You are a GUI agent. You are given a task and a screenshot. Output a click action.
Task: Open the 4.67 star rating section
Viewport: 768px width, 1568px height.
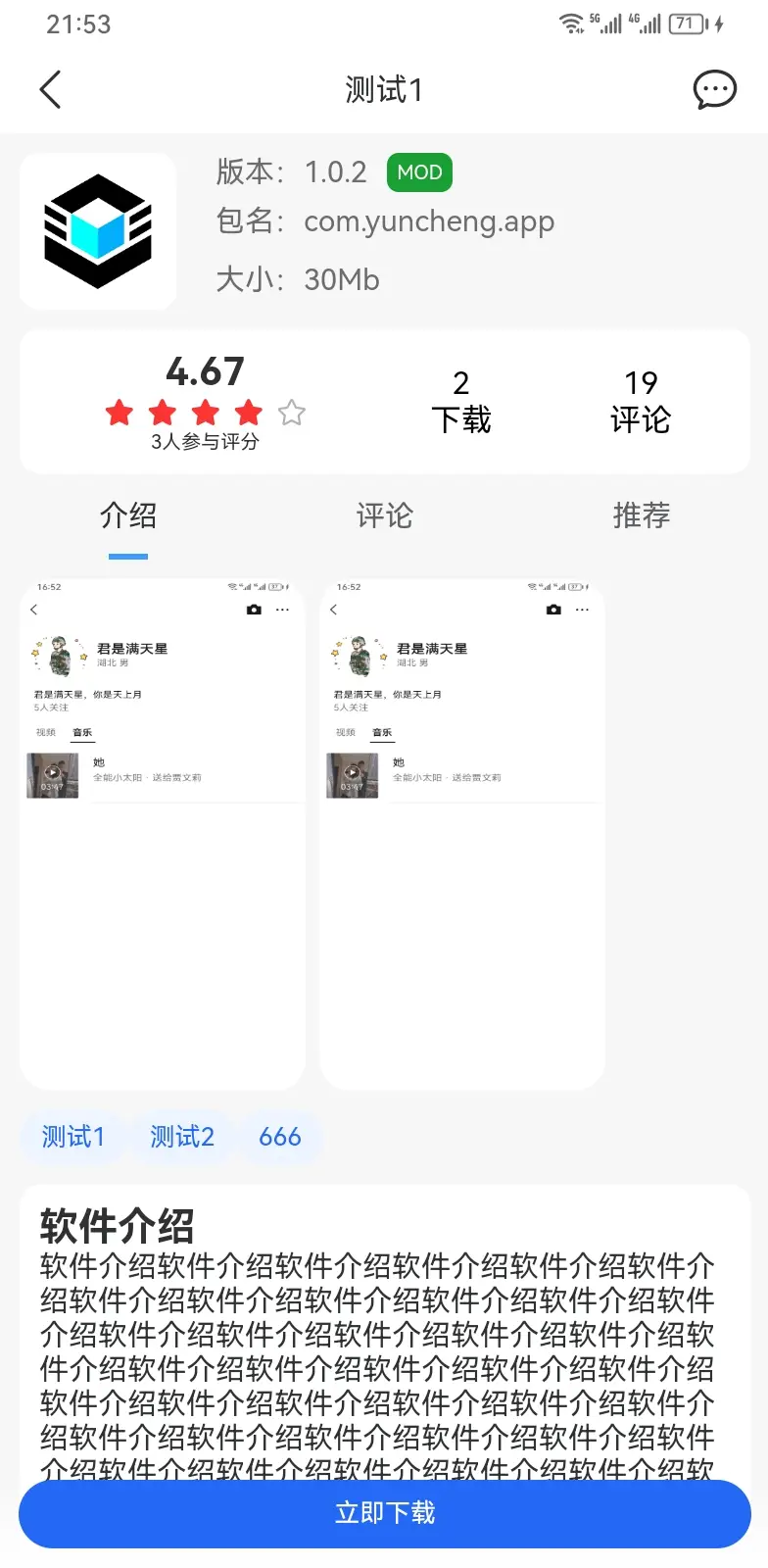click(x=205, y=402)
